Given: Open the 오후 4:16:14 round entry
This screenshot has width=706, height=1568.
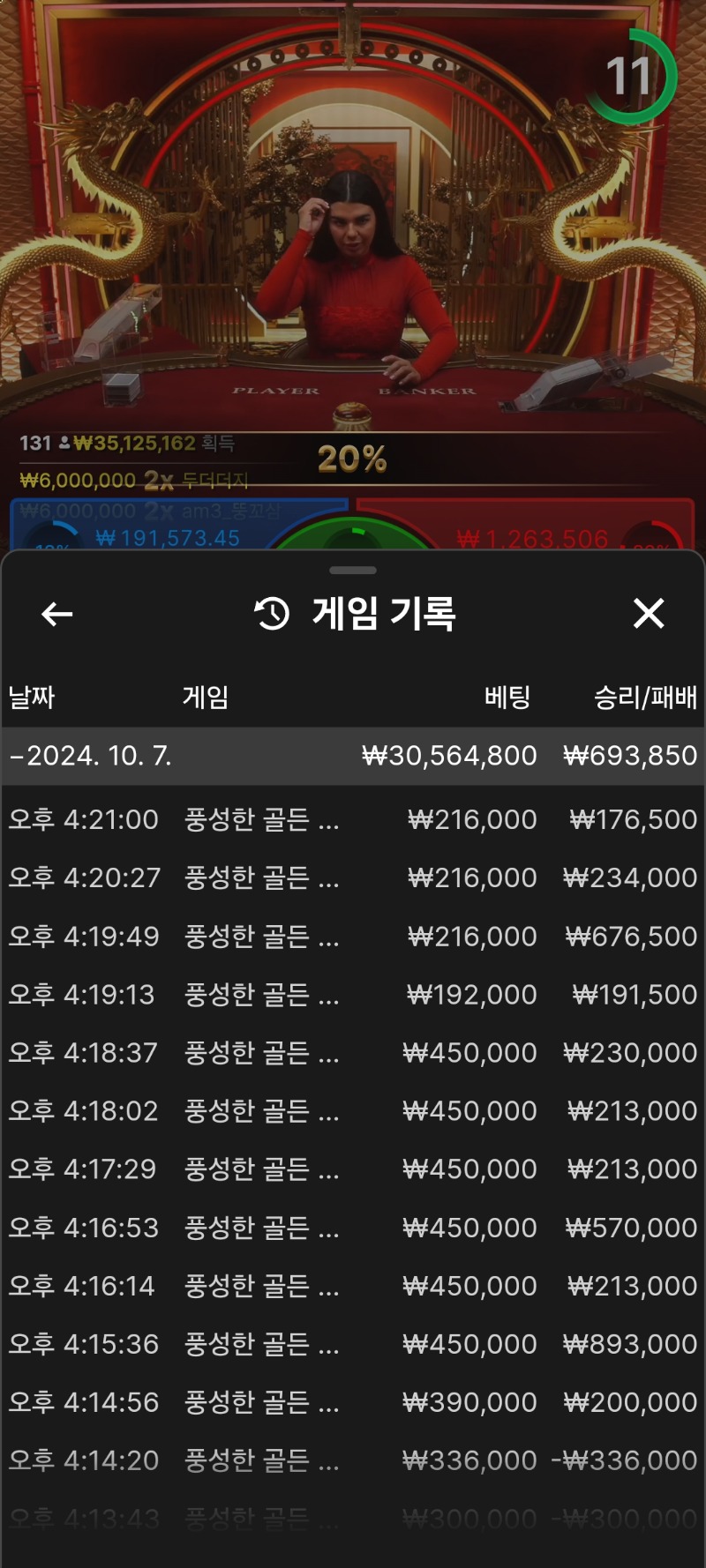Looking at the screenshot, I should point(353,1286).
